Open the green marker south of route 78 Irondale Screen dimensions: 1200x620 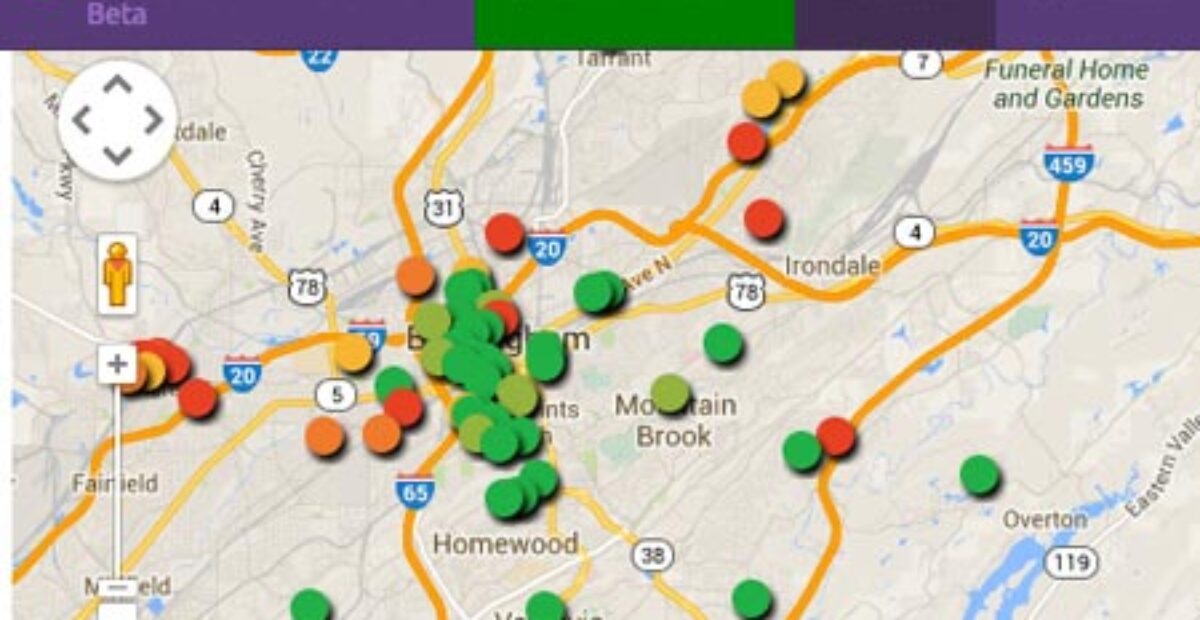click(x=722, y=343)
